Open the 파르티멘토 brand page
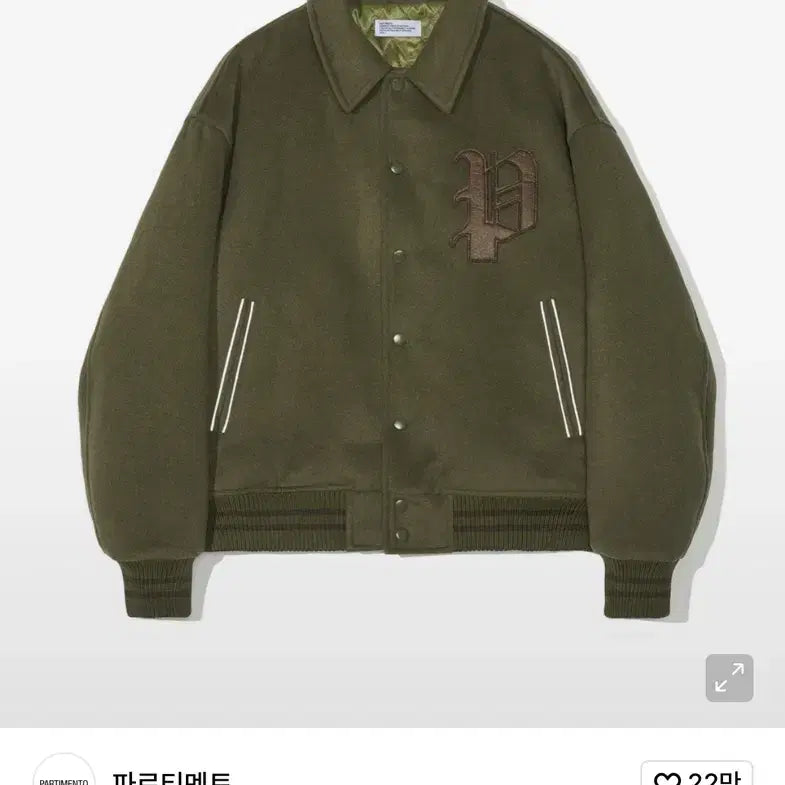 pyautogui.click(x=172, y=777)
